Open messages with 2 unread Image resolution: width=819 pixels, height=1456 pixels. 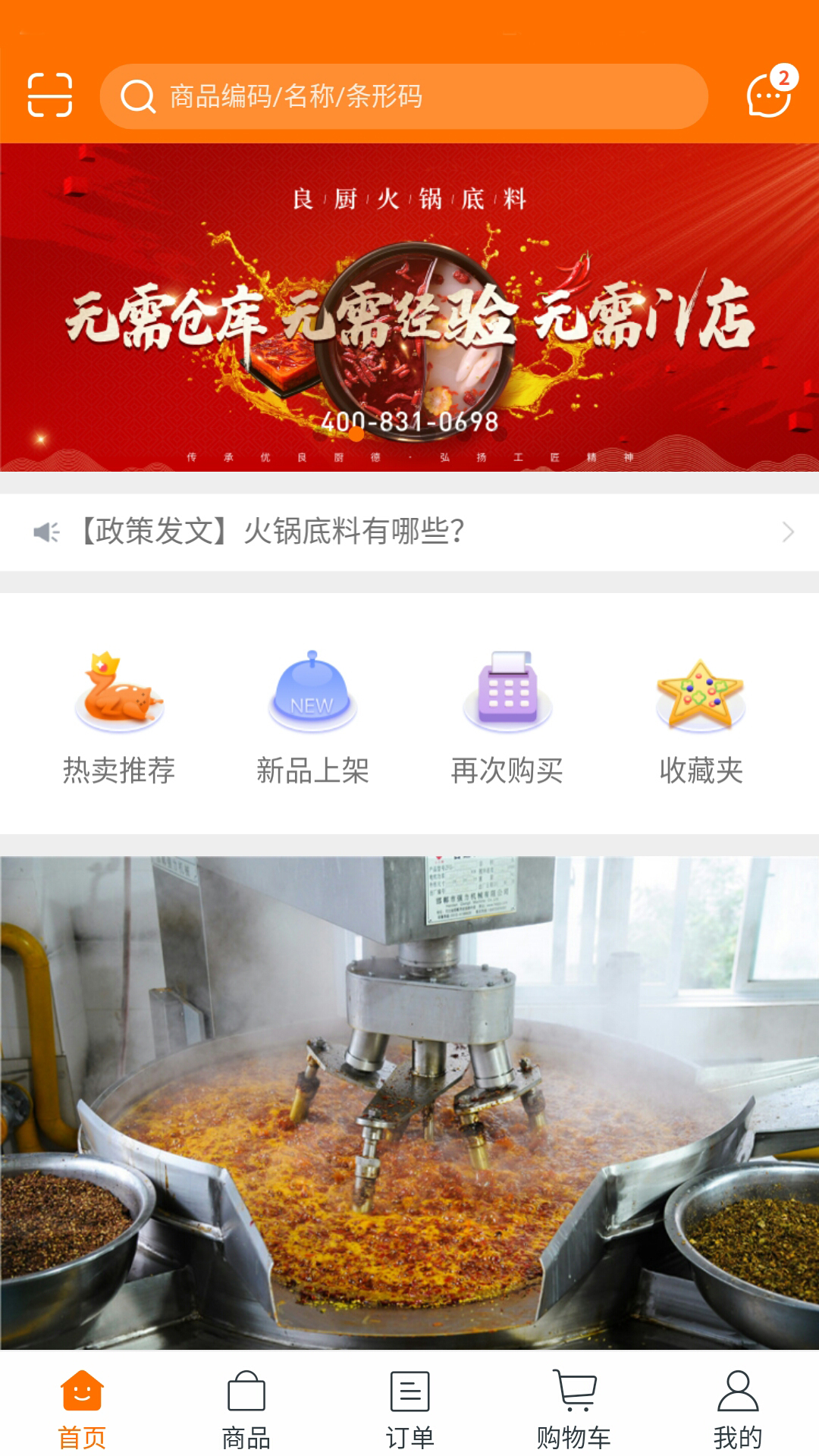pos(770,94)
